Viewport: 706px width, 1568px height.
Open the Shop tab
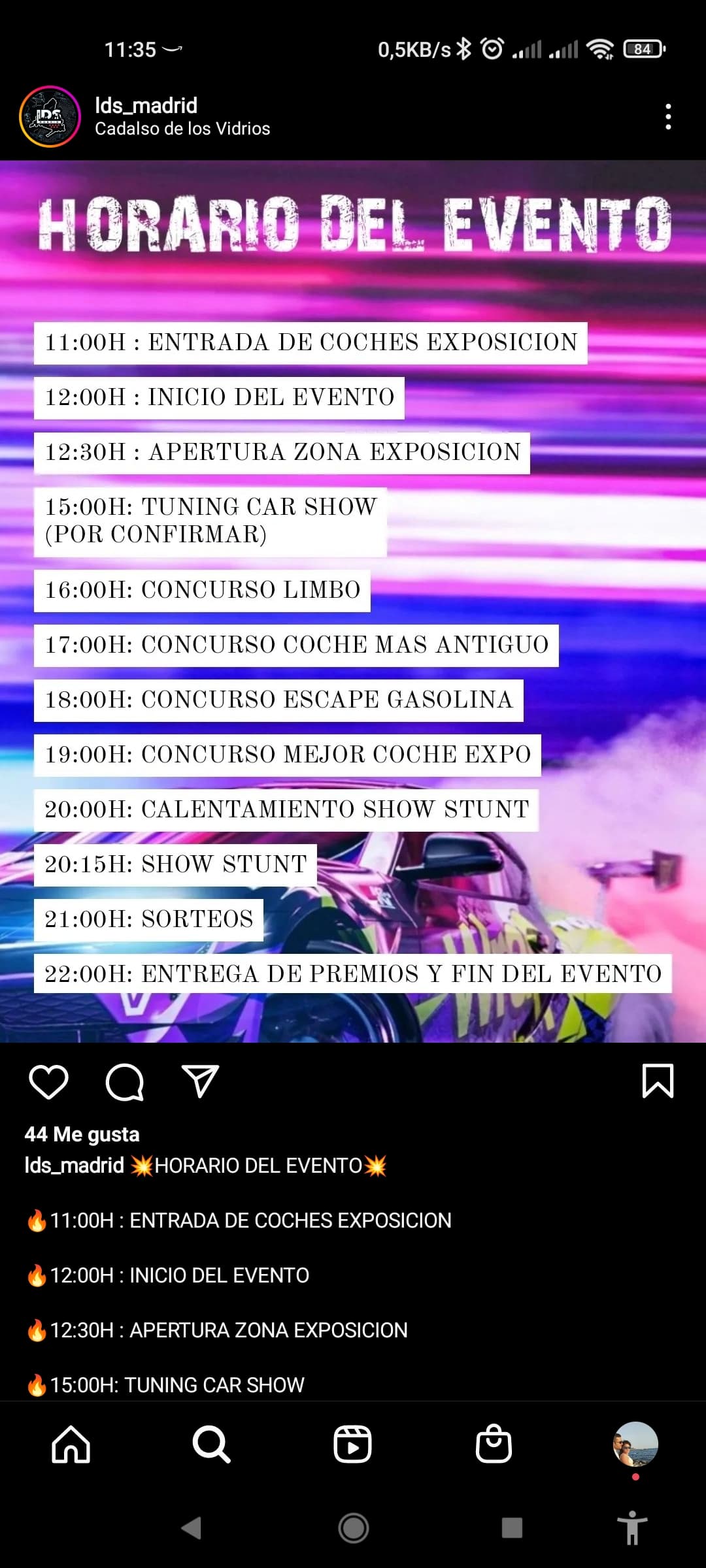coord(494,1444)
